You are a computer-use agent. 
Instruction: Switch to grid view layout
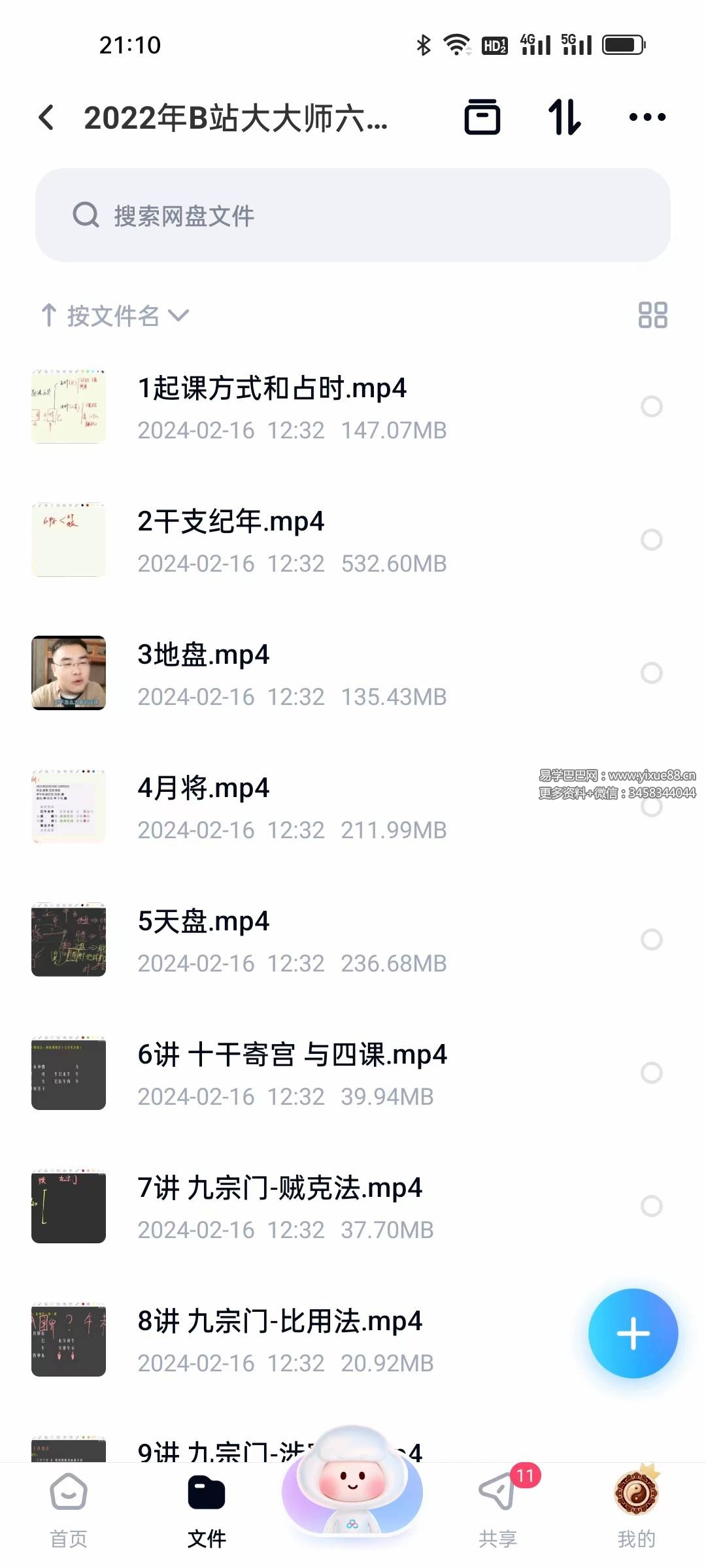pos(652,315)
